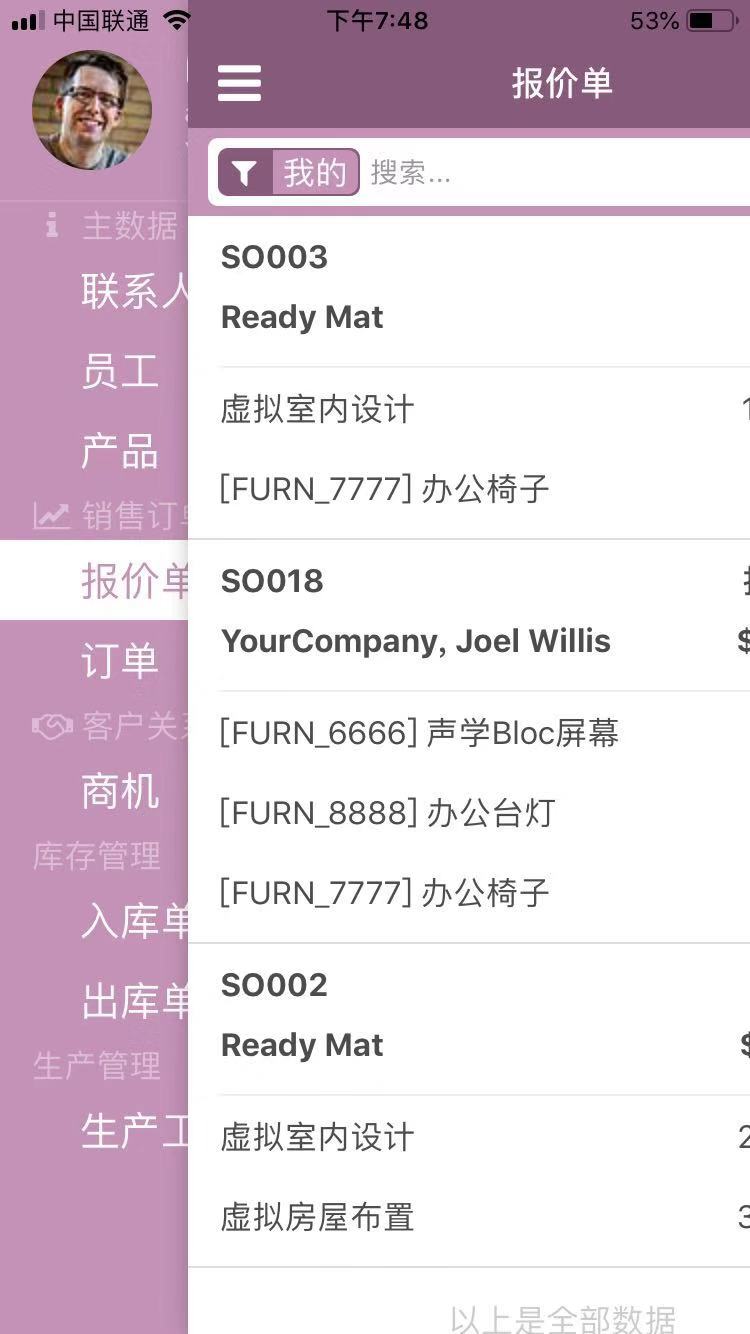Select 出库单 in the drawer
This screenshot has width=750, height=1334.
(x=134, y=1001)
